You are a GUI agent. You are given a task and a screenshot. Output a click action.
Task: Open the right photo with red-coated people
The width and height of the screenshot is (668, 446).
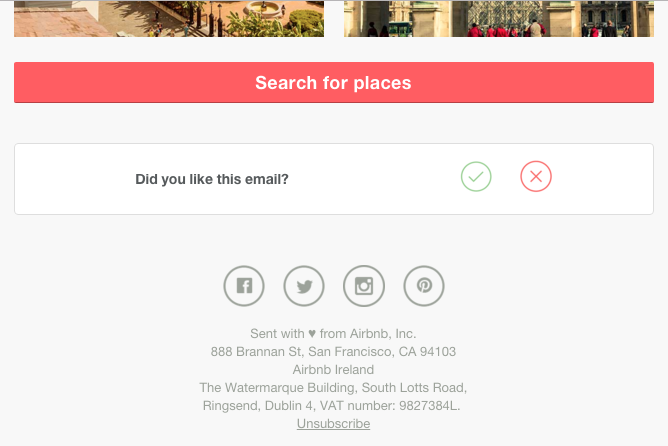pyautogui.click(x=499, y=18)
